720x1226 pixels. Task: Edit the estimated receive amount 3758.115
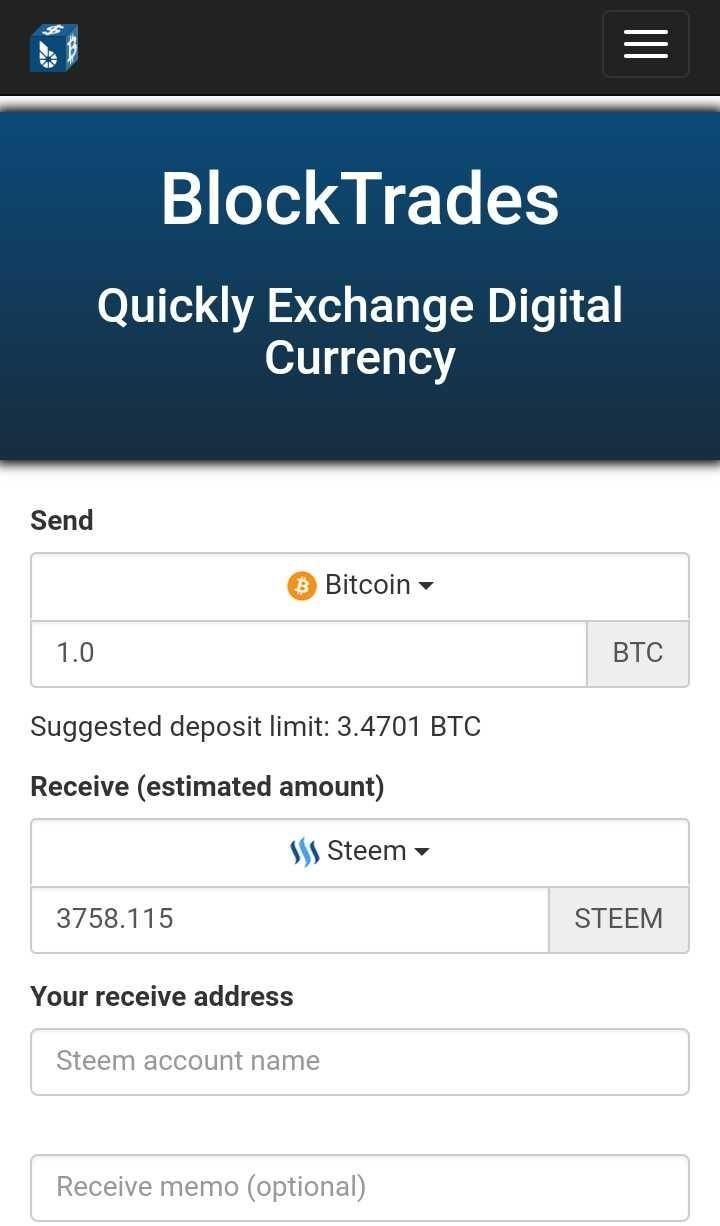(x=290, y=919)
